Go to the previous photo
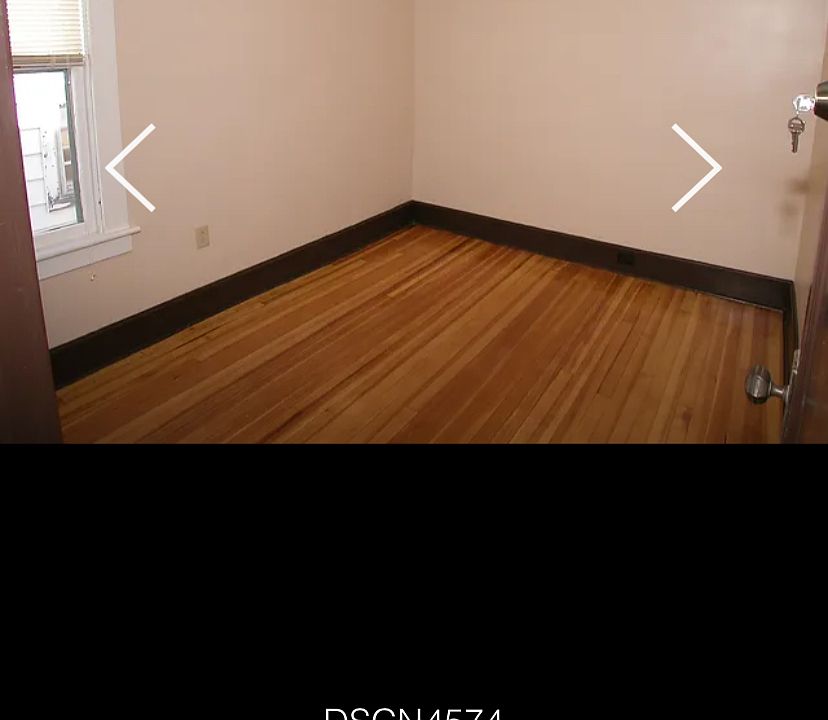This screenshot has height=720, width=828. coord(131,168)
